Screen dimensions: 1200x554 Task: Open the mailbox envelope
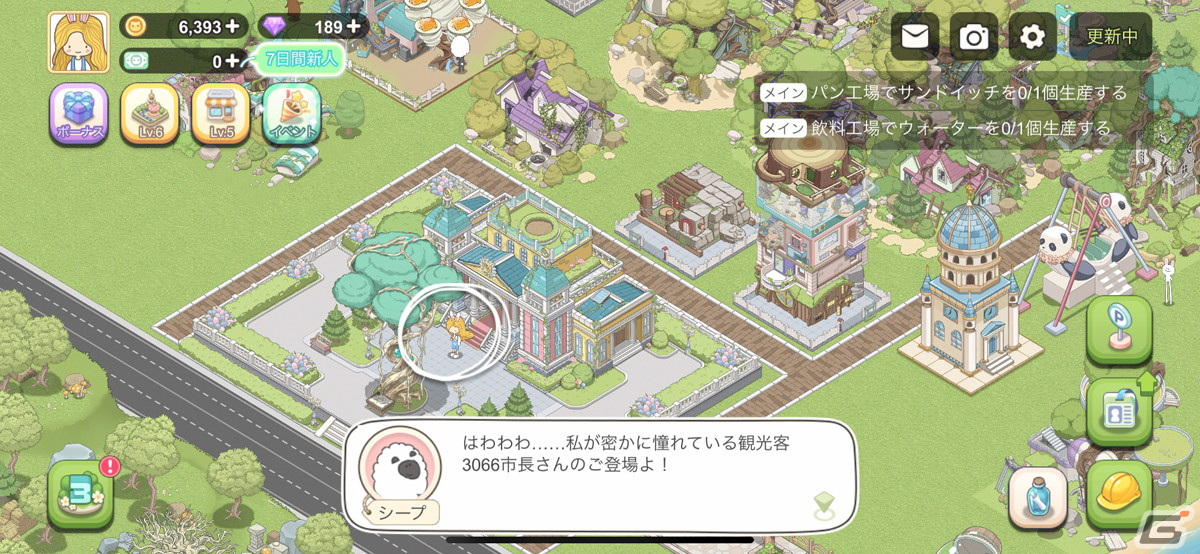[915, 38]
